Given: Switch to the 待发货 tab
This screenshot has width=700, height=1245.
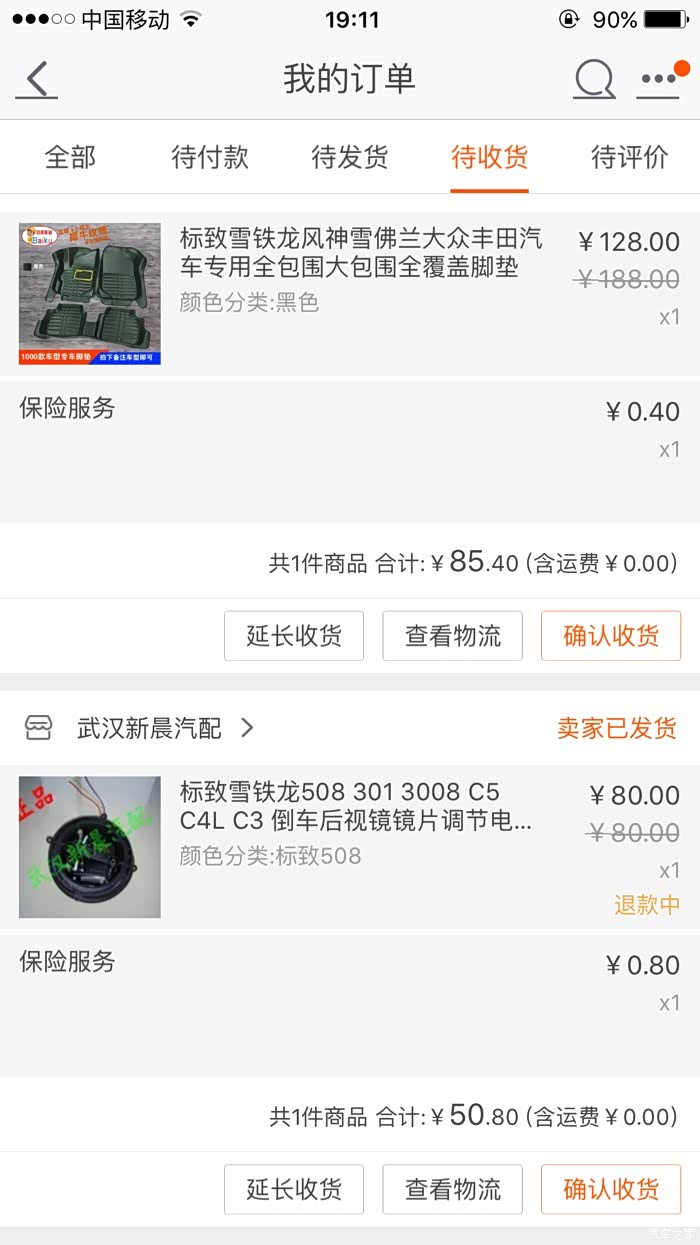Looking at the screenshot, I should [x=350, y=158].
